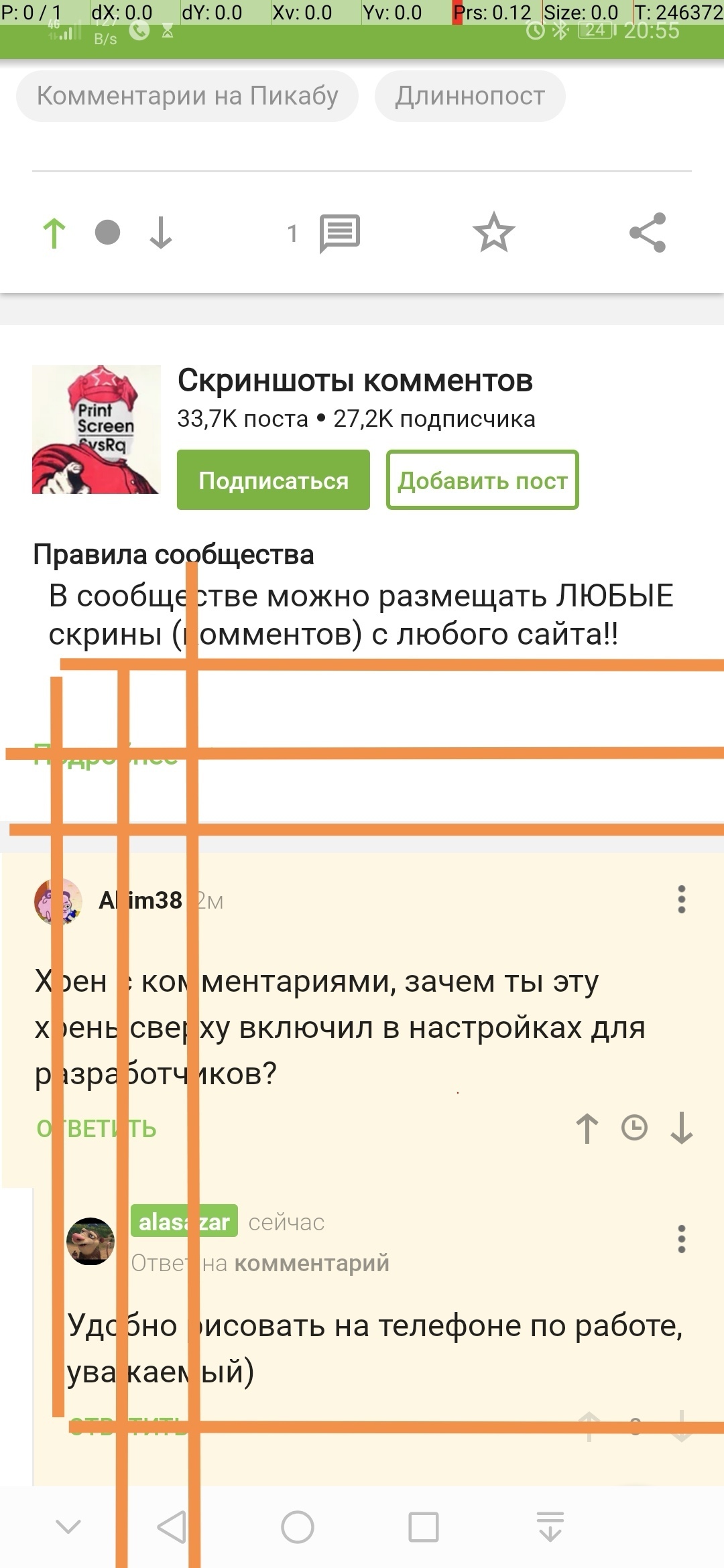Viewport: 724px width, 1568px height.
Task: Go back with system back button
Action: (172, 1528)
